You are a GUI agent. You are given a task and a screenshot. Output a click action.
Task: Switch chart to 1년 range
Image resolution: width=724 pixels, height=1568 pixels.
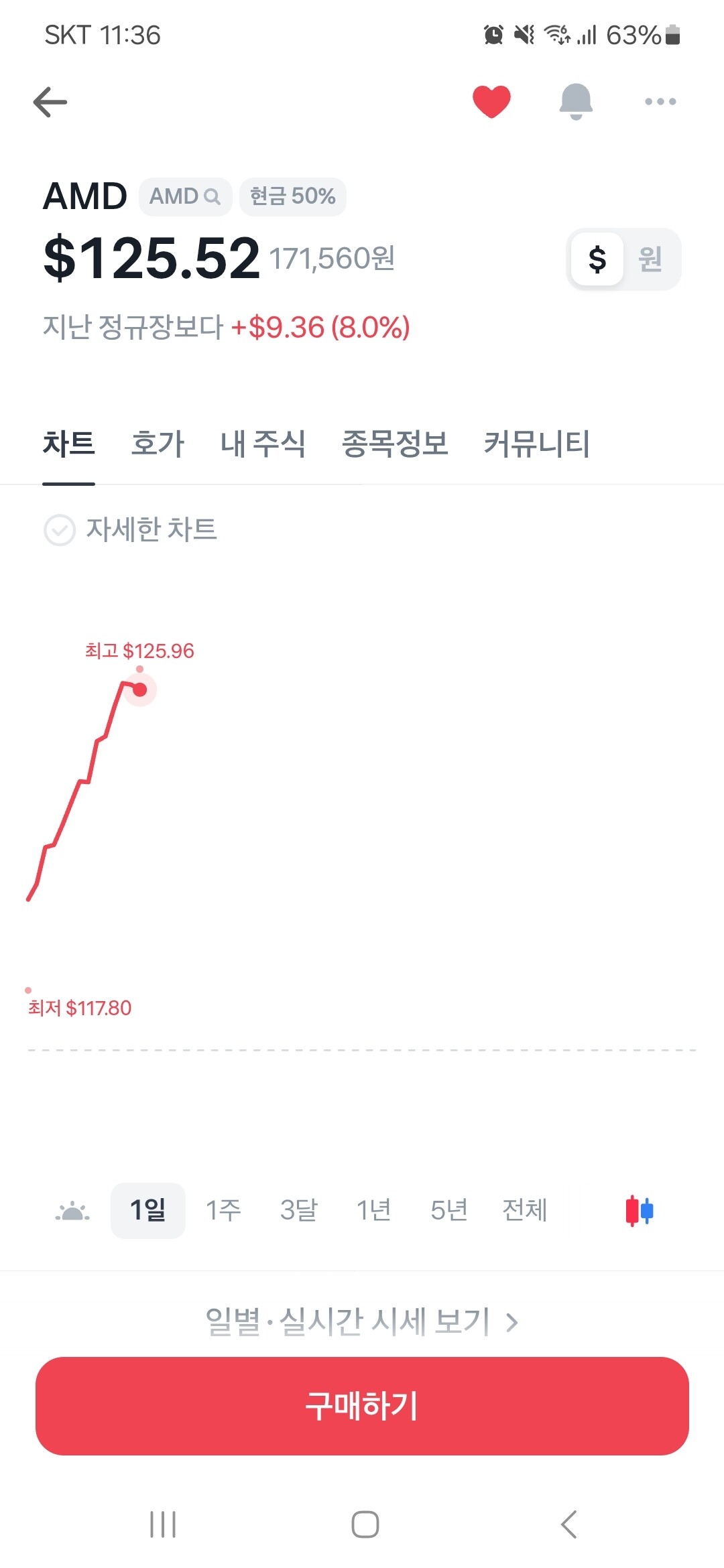(374, 1210)
